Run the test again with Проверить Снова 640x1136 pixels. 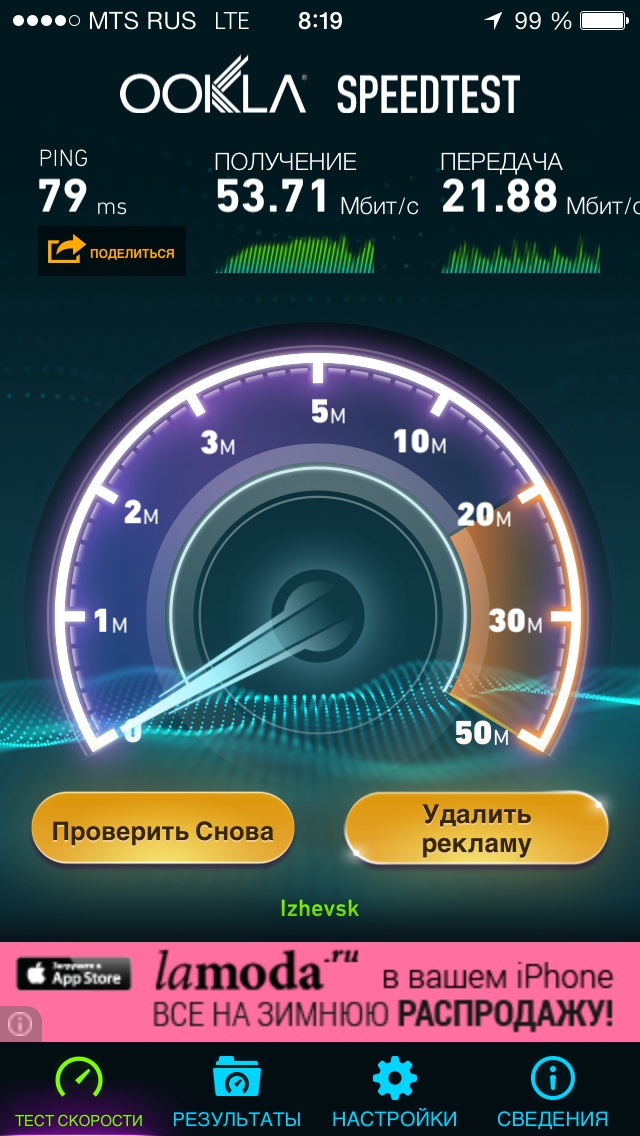[162, 830]
